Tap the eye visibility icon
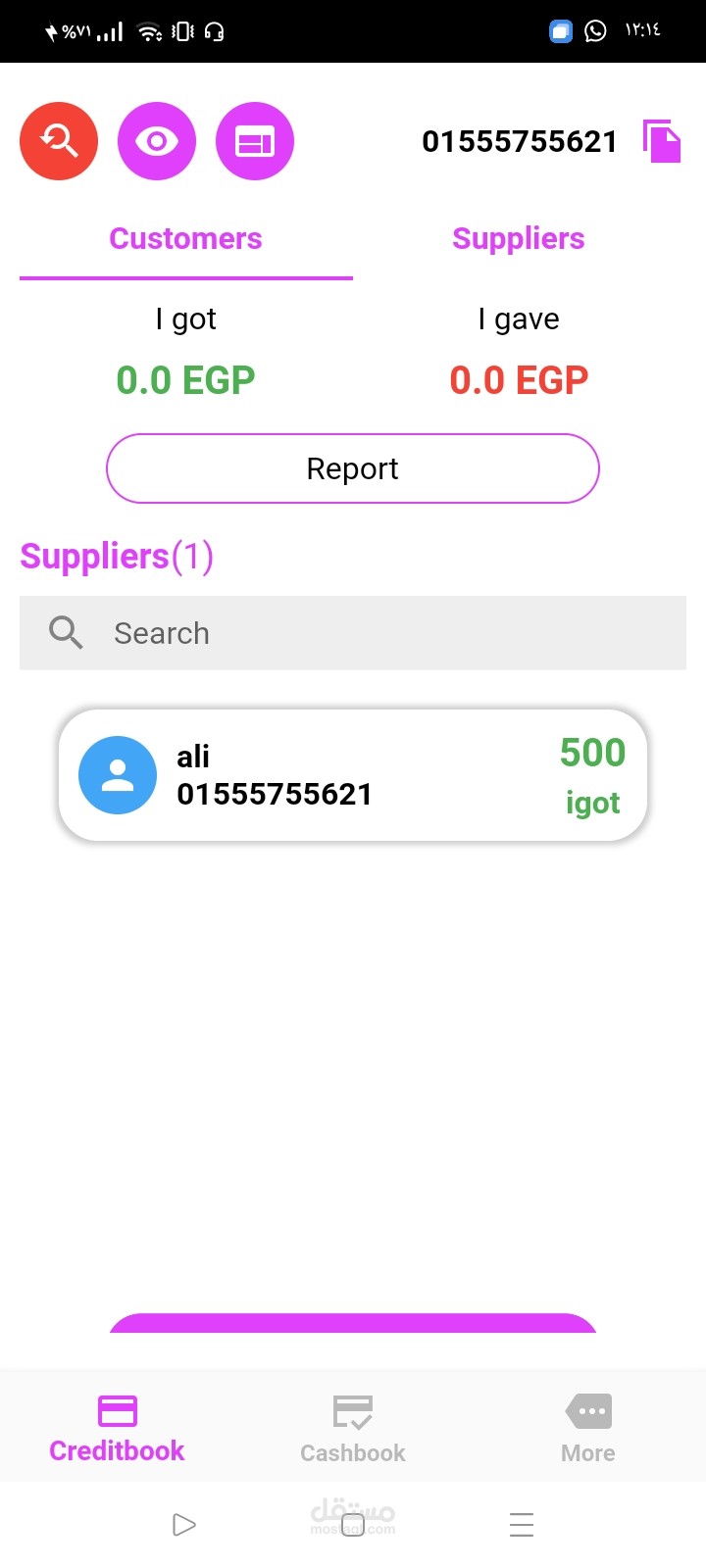706x1568 pixels. (x=157, y=141)
